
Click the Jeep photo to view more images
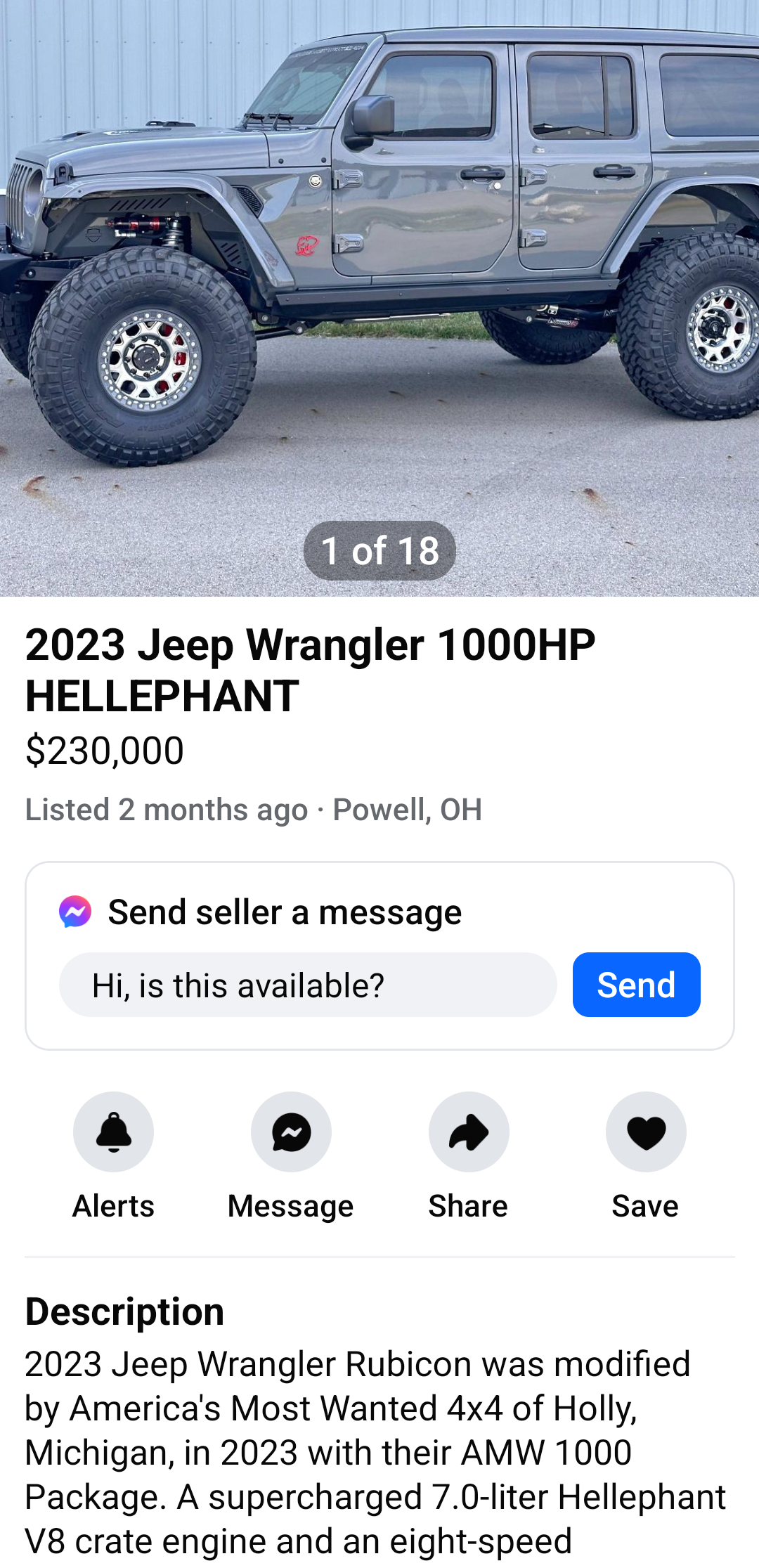tap(379, 295)
